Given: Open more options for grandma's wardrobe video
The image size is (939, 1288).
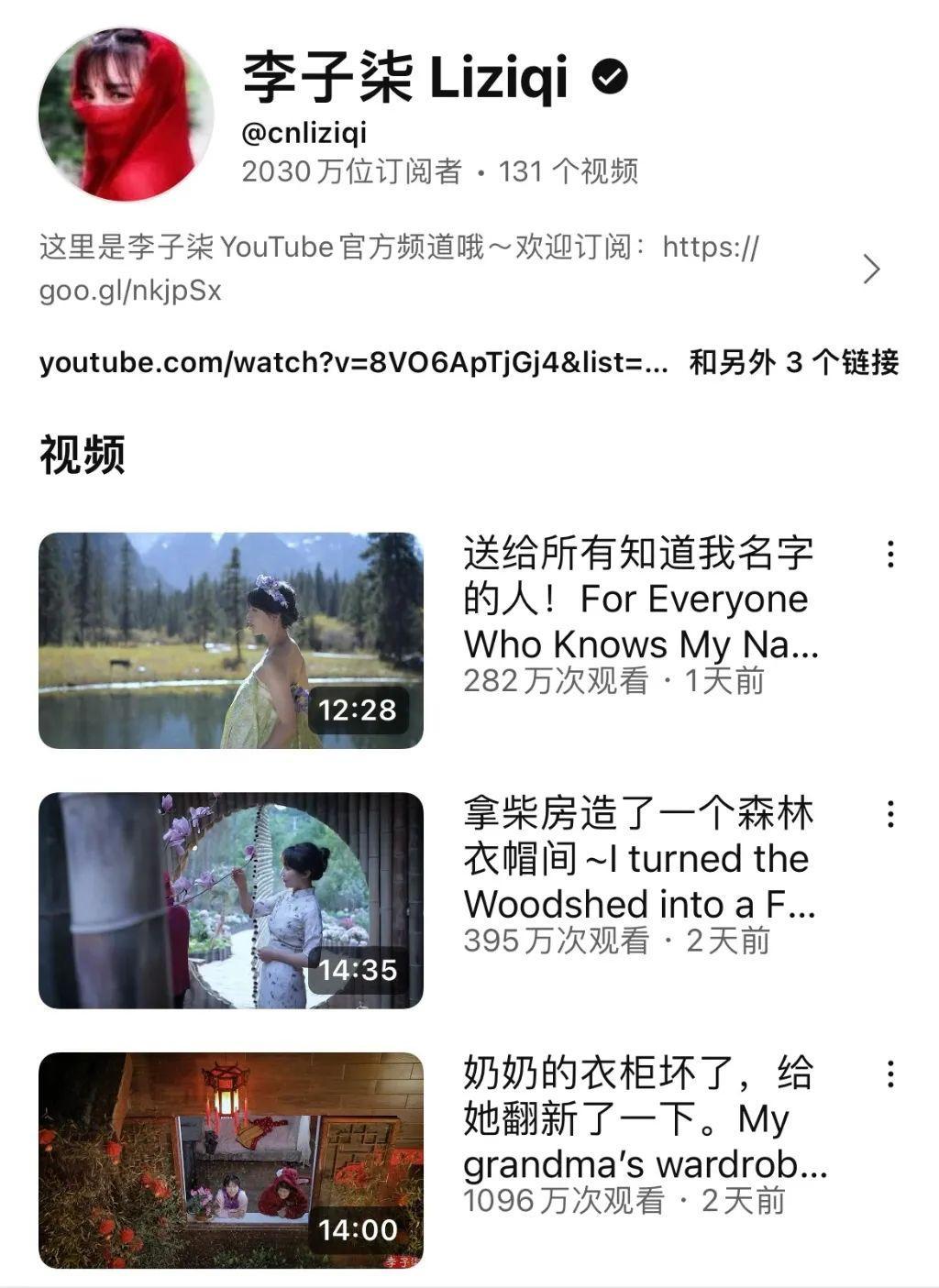Looking at the screenshot, I should pyautogui.click(x=889, y=1074).
